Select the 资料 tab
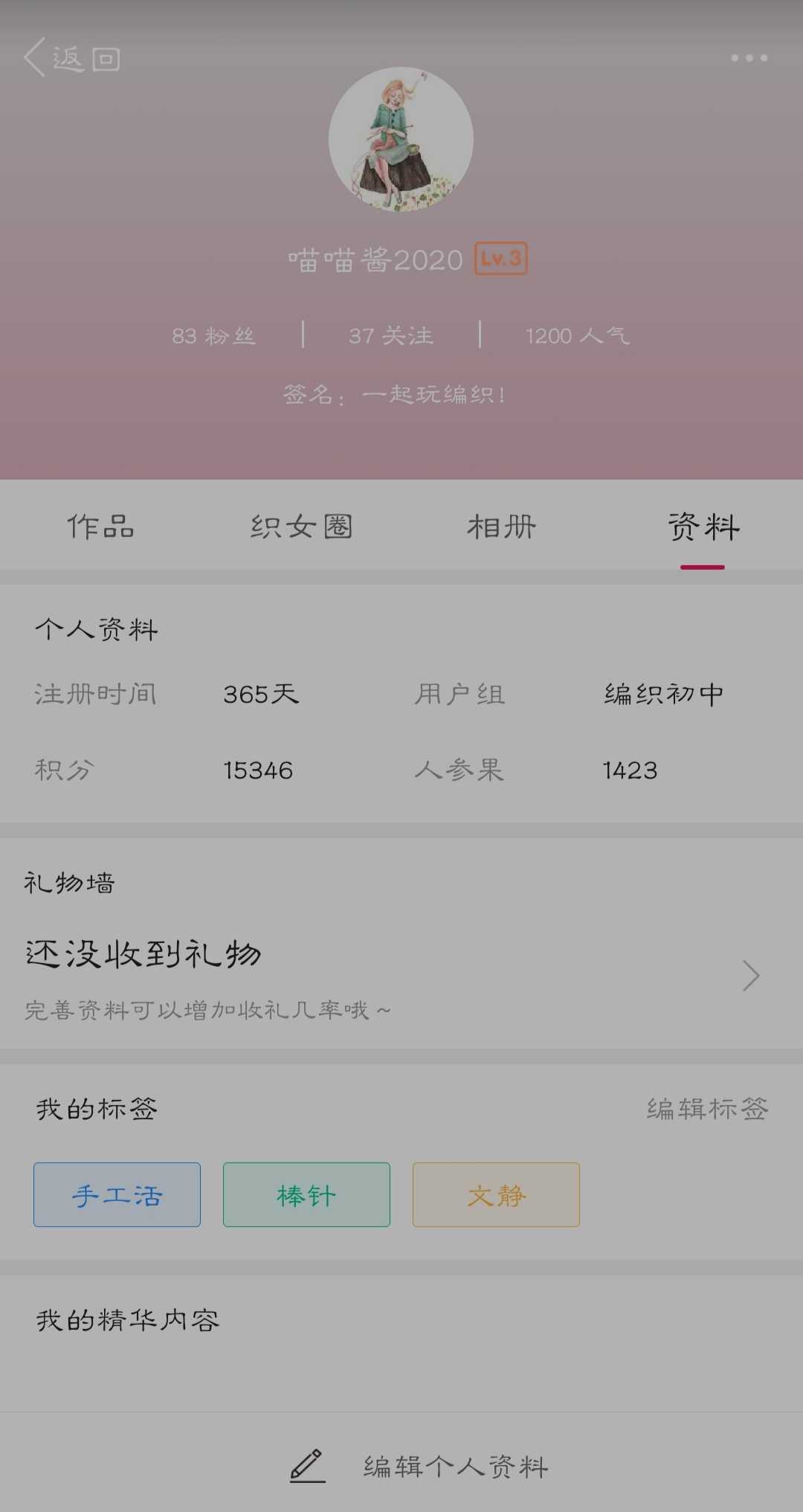Viewport: 803px width, 1512px height. coord(703,527)
